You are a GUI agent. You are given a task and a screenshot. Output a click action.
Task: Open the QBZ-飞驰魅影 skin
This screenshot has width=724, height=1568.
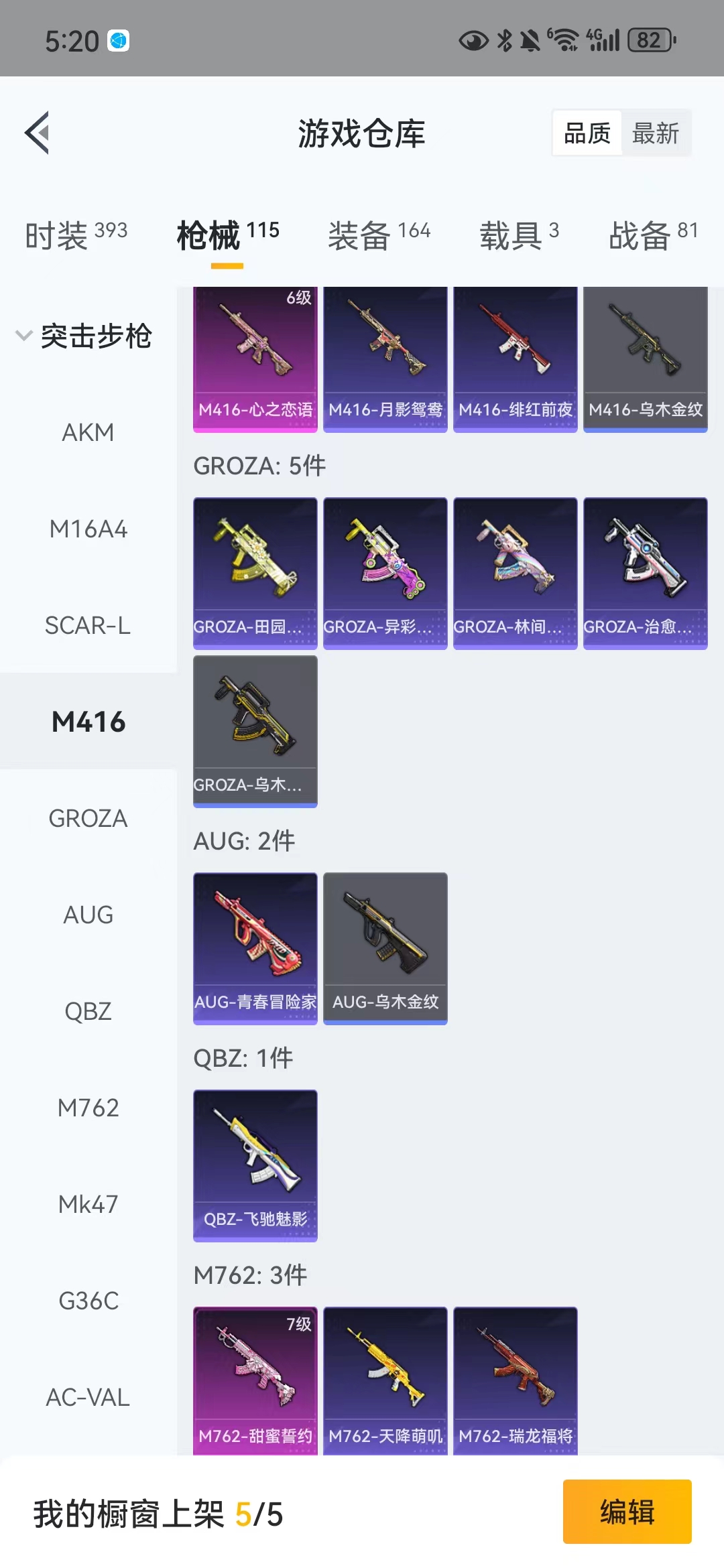tap(255, 1166)
